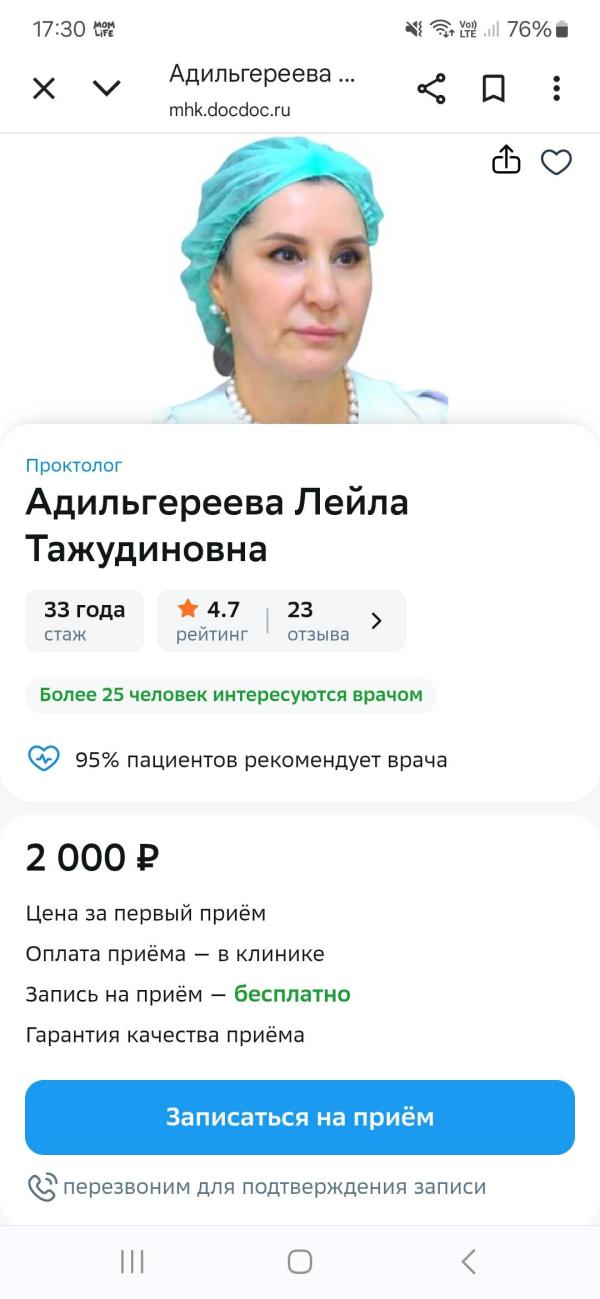Tap Записаться на приём button
The width and height of the screenshot is (600, 1299).
click(x=300, y=1117)
